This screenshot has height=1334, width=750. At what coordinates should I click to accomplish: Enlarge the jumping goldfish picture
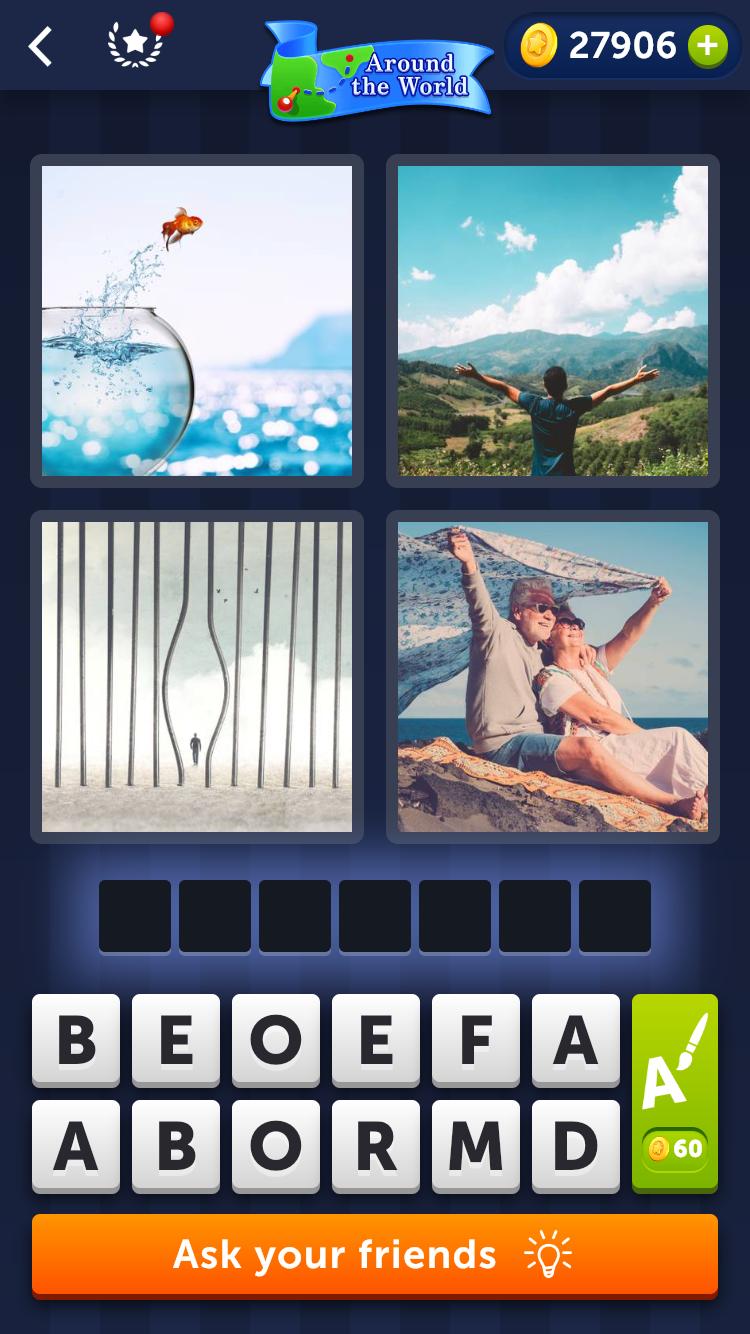(197, 321)
